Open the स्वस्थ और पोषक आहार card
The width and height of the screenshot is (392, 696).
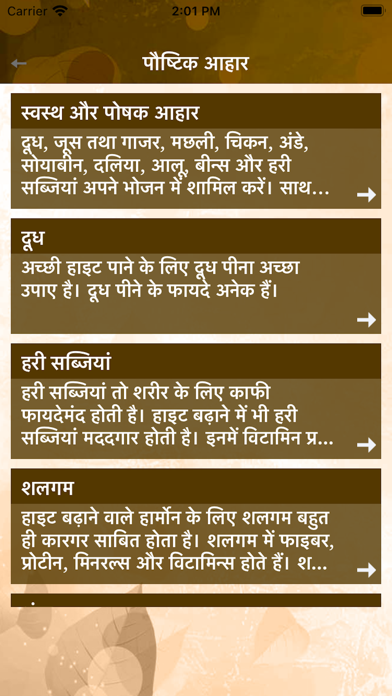(x=196, y=151)
